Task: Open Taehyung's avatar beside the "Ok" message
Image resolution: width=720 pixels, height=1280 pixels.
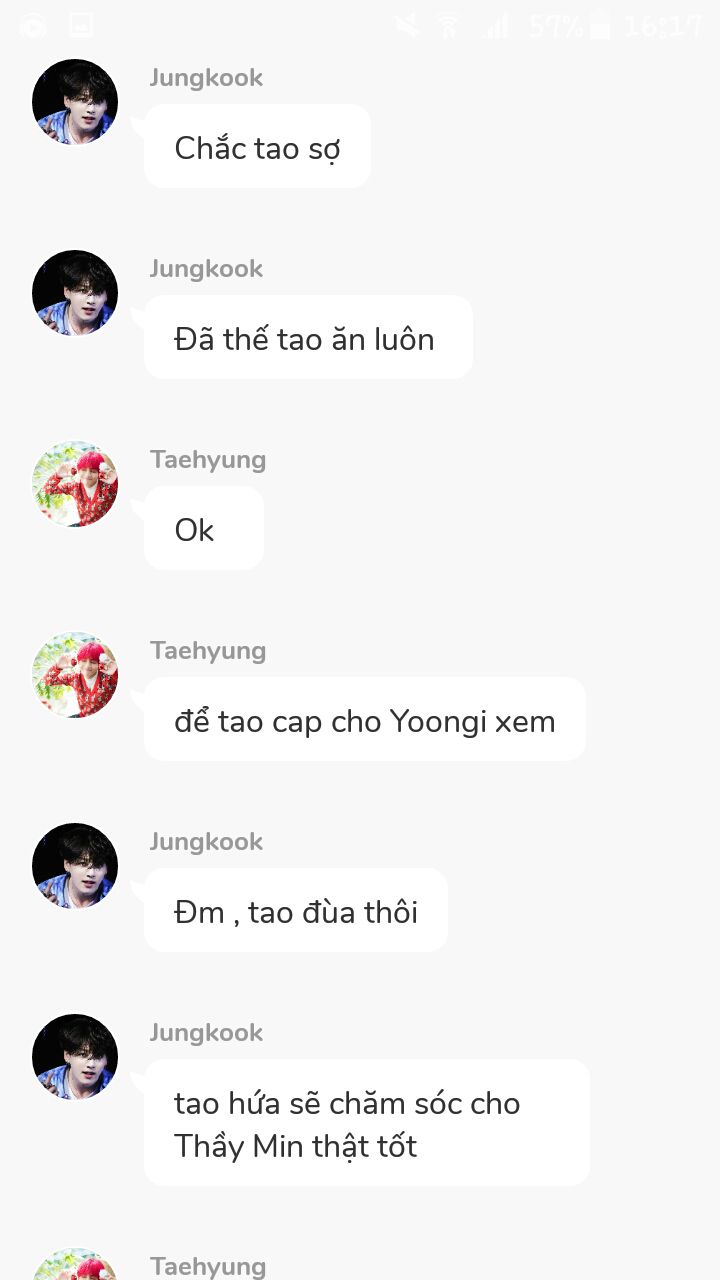Action: coord(75,484)
